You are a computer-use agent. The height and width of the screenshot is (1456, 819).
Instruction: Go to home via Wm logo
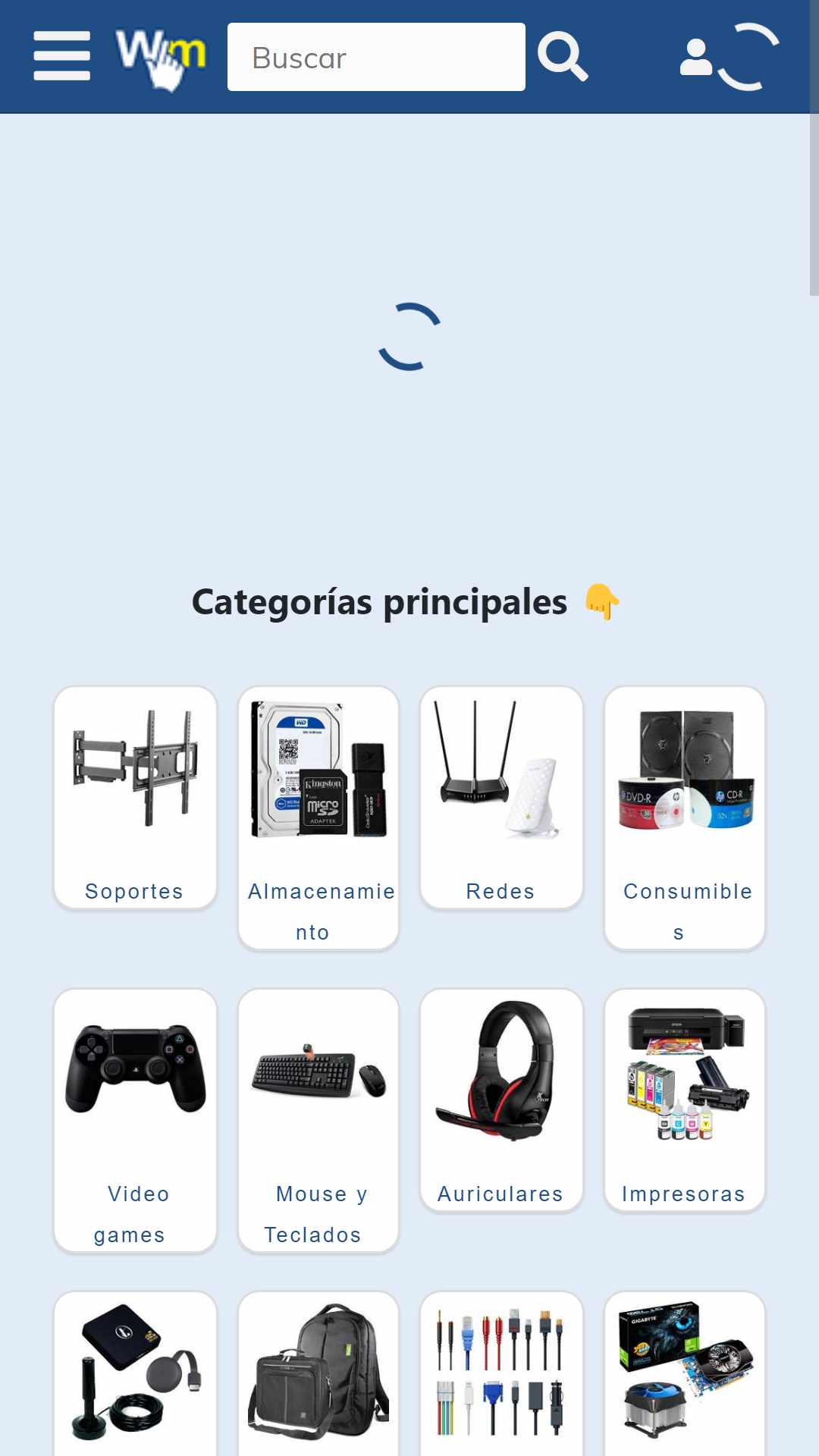click(x=160, y=58)
